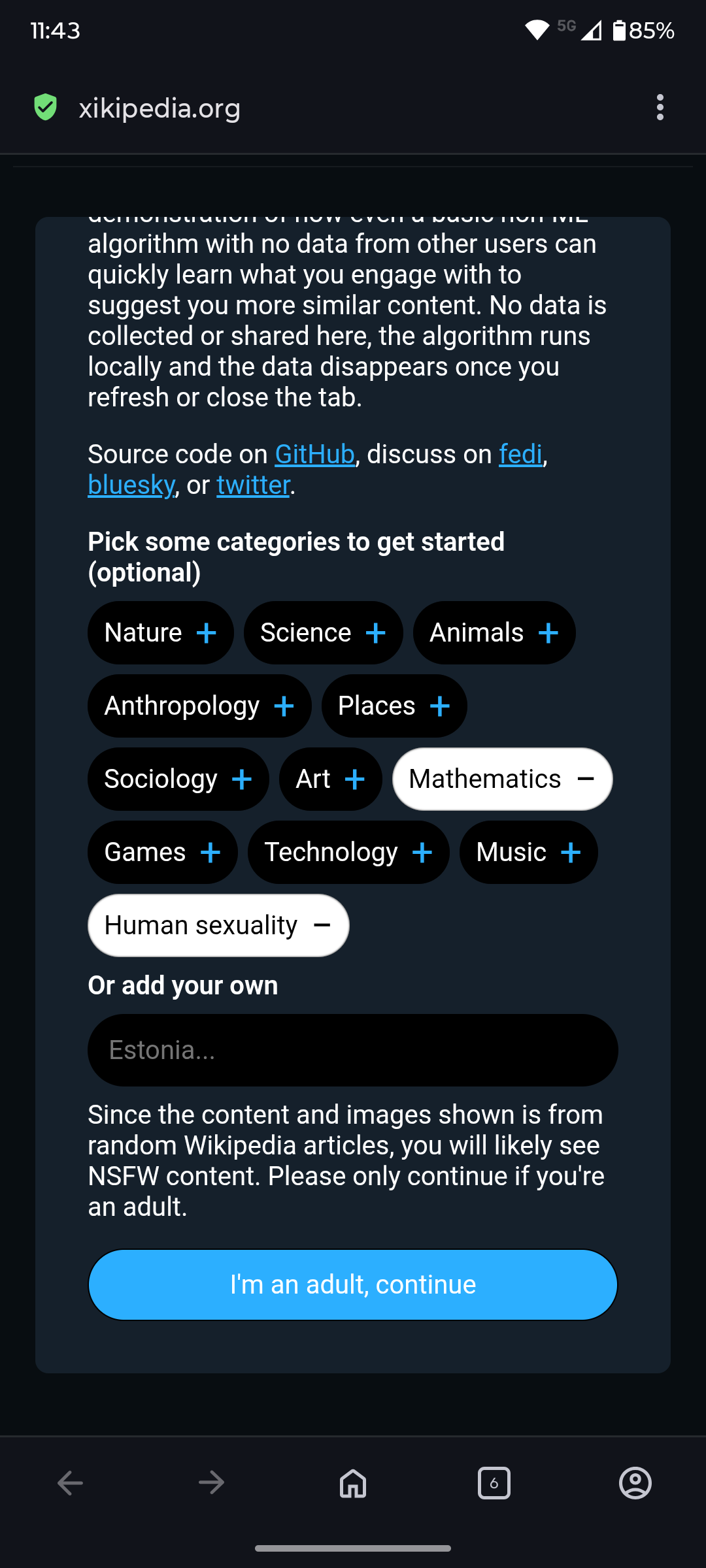Navigate forward using the forward arrow
706x1568 pixels.
(210, 1482)
